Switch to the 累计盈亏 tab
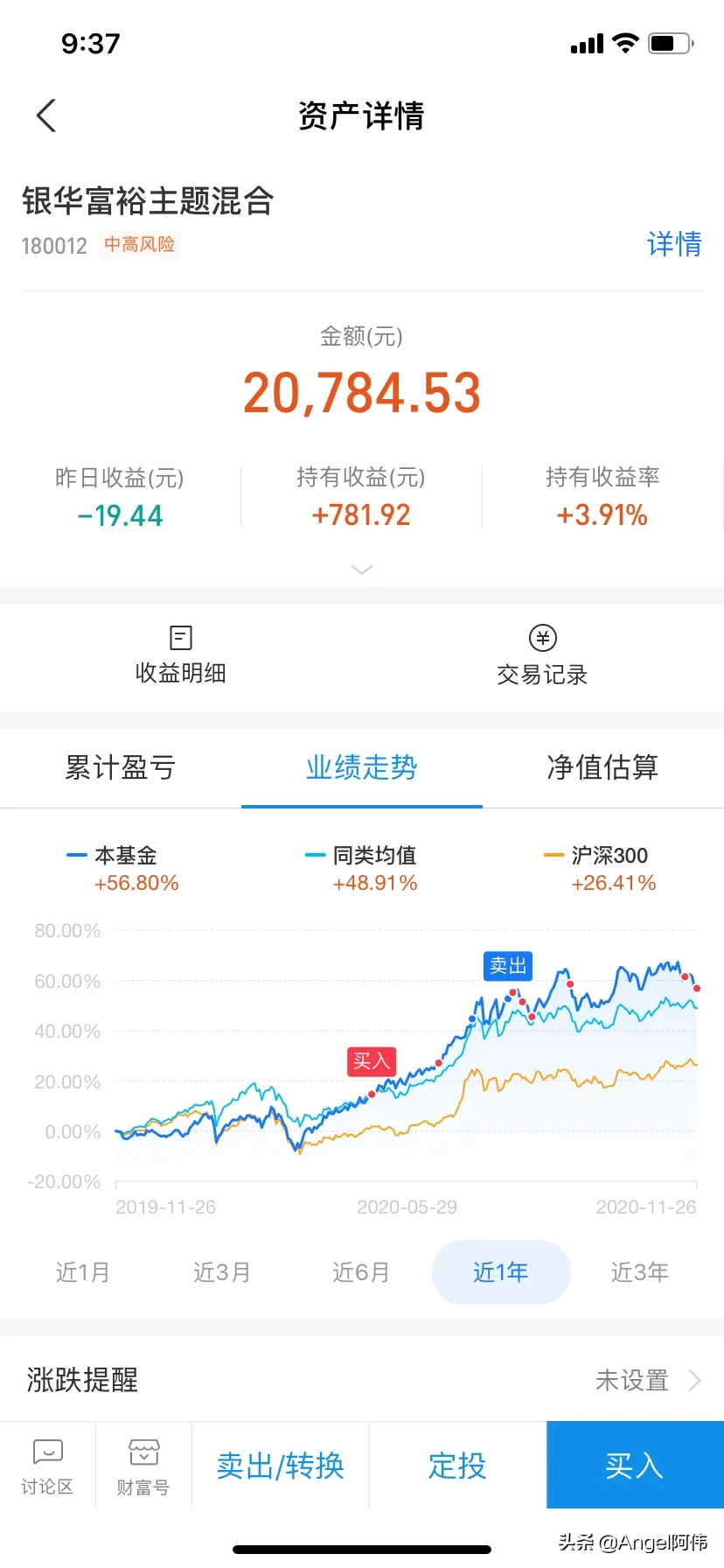724x1568 pixels. (x=121, y=767)
